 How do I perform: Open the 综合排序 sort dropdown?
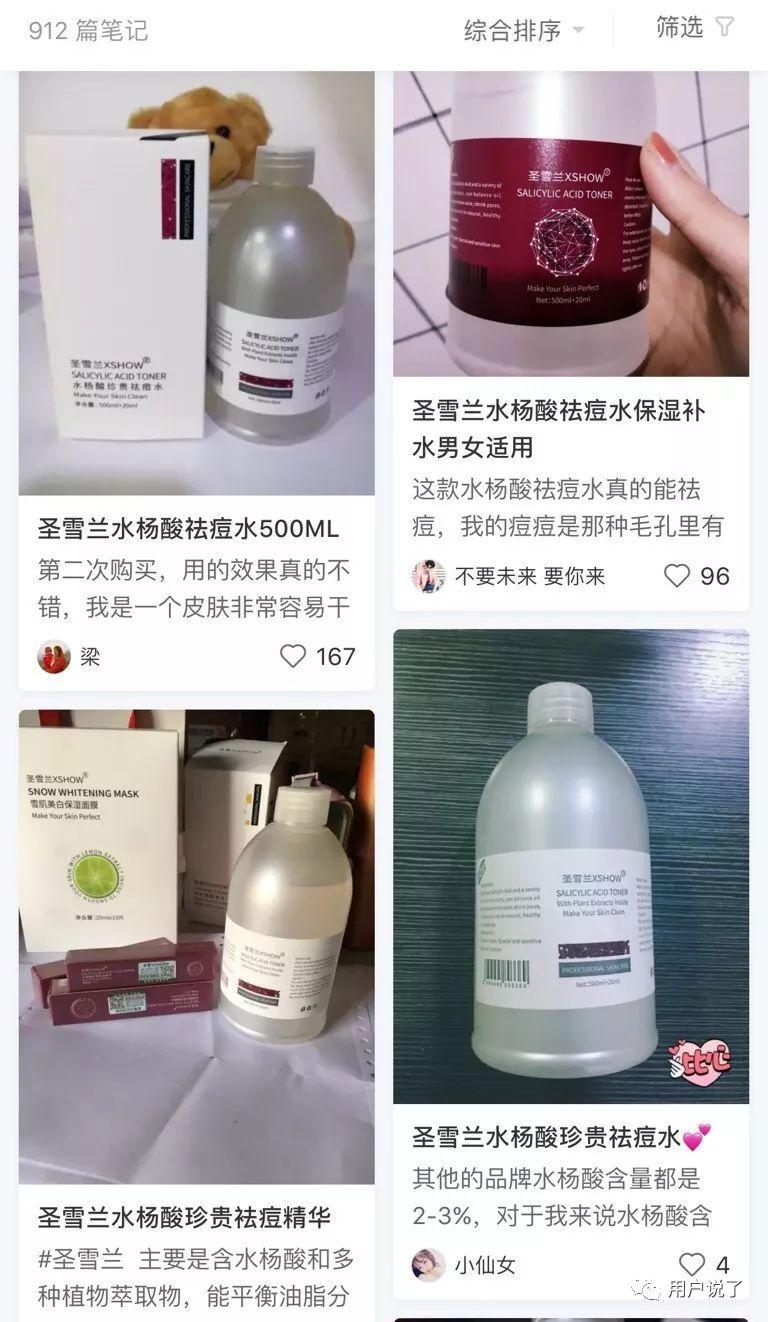523,30
